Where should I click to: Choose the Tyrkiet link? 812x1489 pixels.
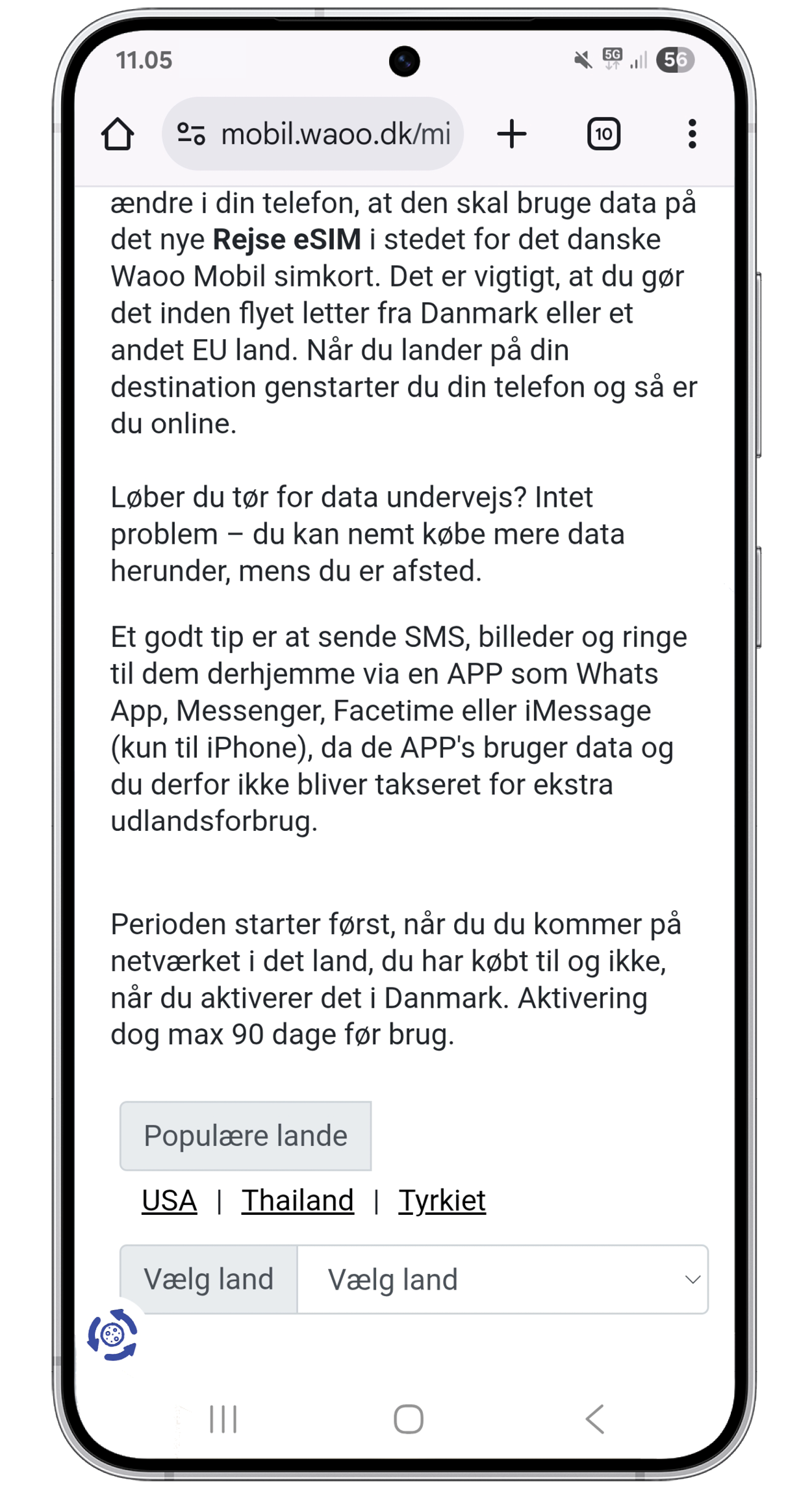442,1201
